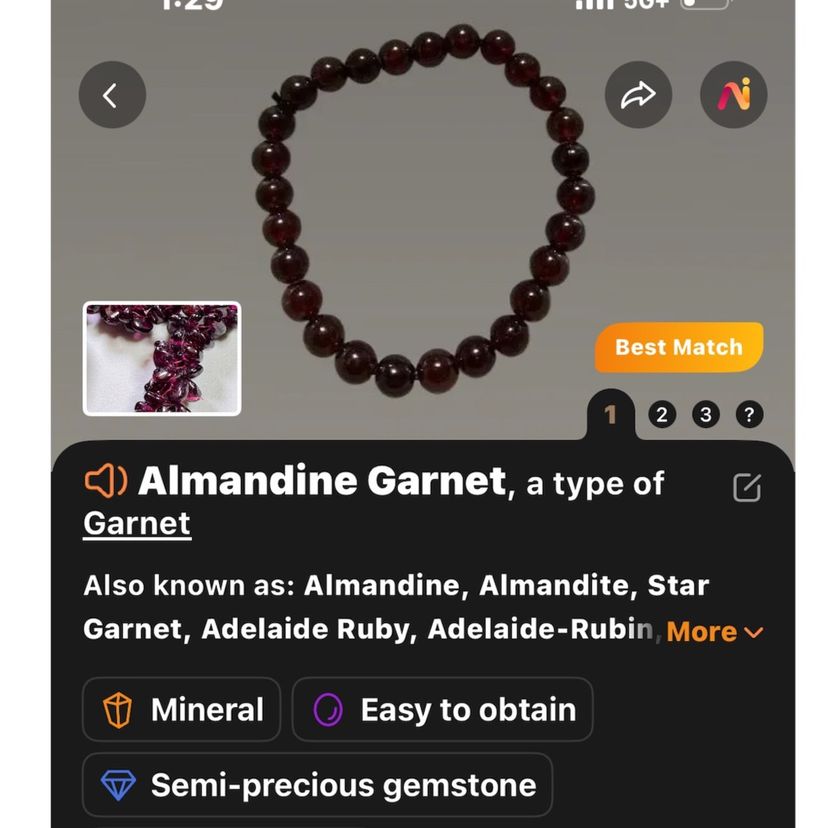Go back using the arrow button

pyautogui.click(x=112, y=95)
